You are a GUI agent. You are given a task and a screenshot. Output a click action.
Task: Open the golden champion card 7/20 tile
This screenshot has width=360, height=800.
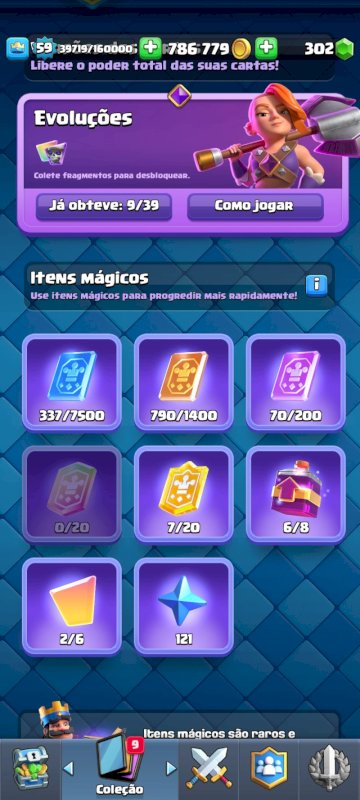pyautogui.click(x=184, y=494)
